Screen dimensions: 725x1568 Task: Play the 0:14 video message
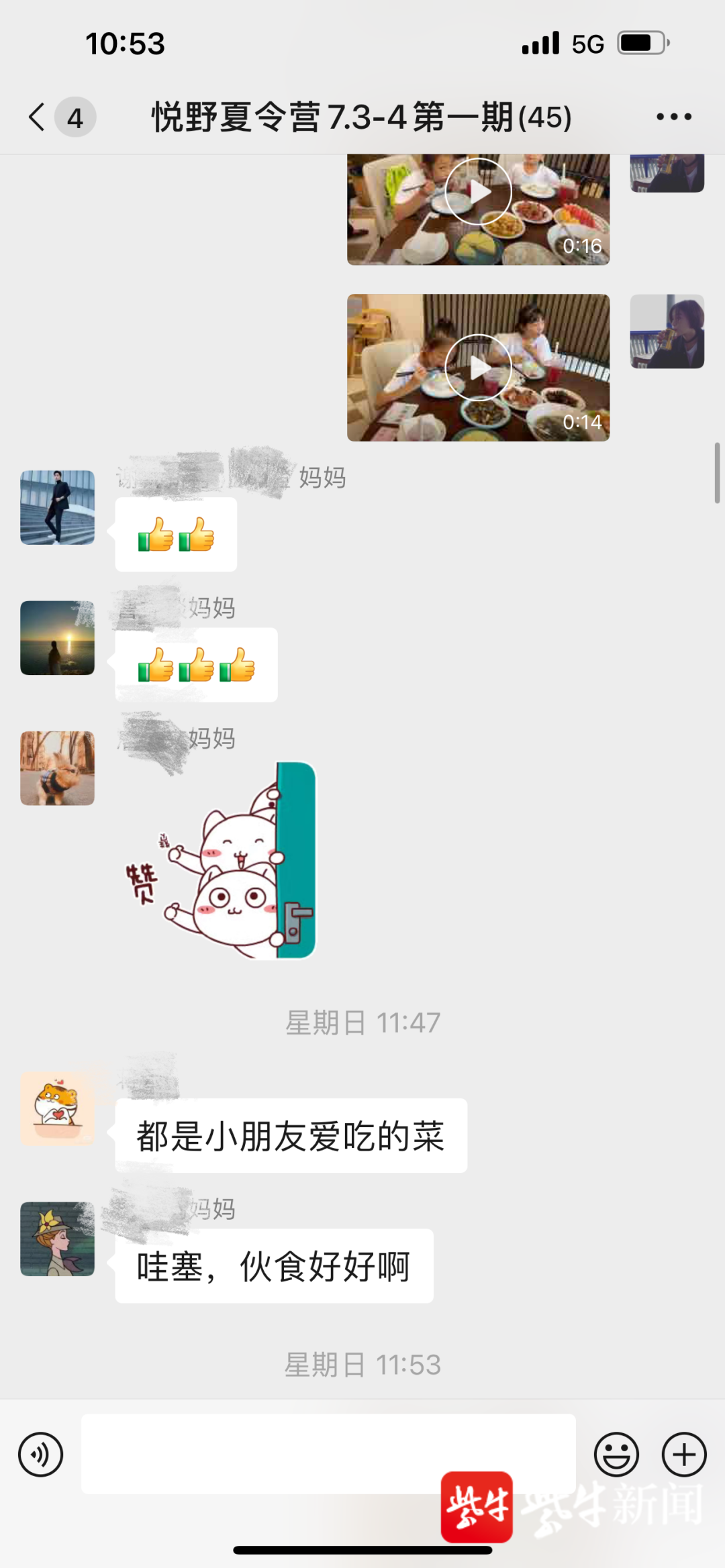coord(478,367)
